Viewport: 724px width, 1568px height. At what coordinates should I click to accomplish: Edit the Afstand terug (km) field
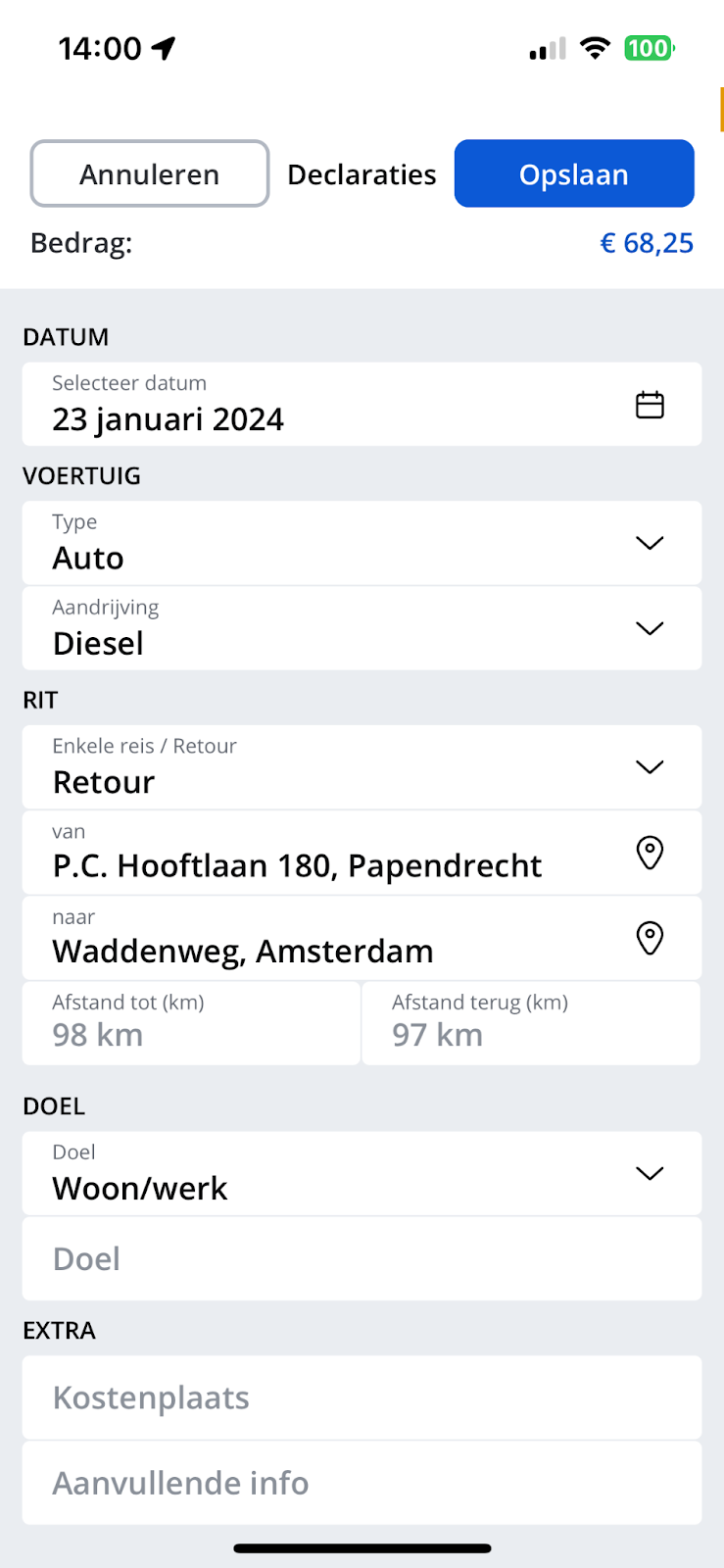point(531,1023)
